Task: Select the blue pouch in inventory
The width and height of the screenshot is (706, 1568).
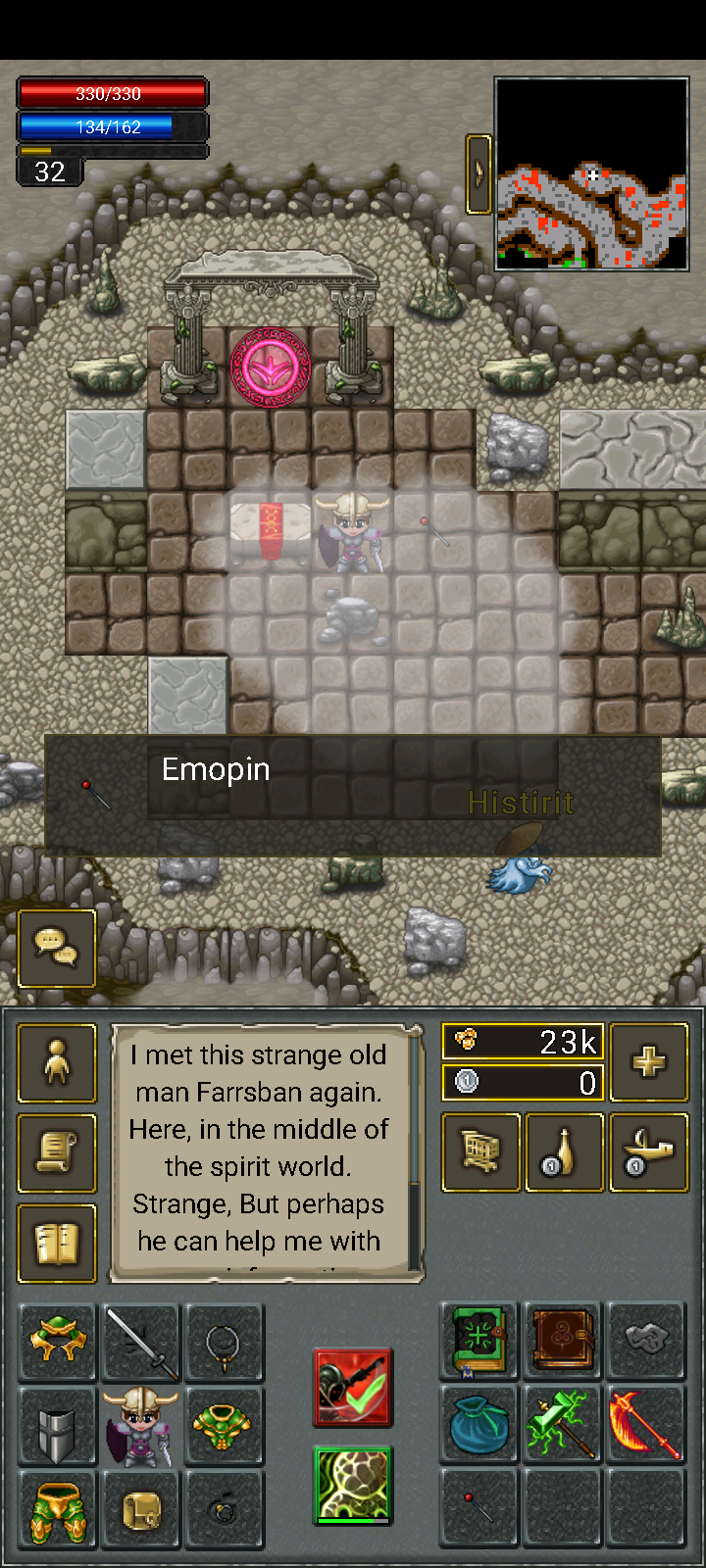Action: click(479, 1425)
